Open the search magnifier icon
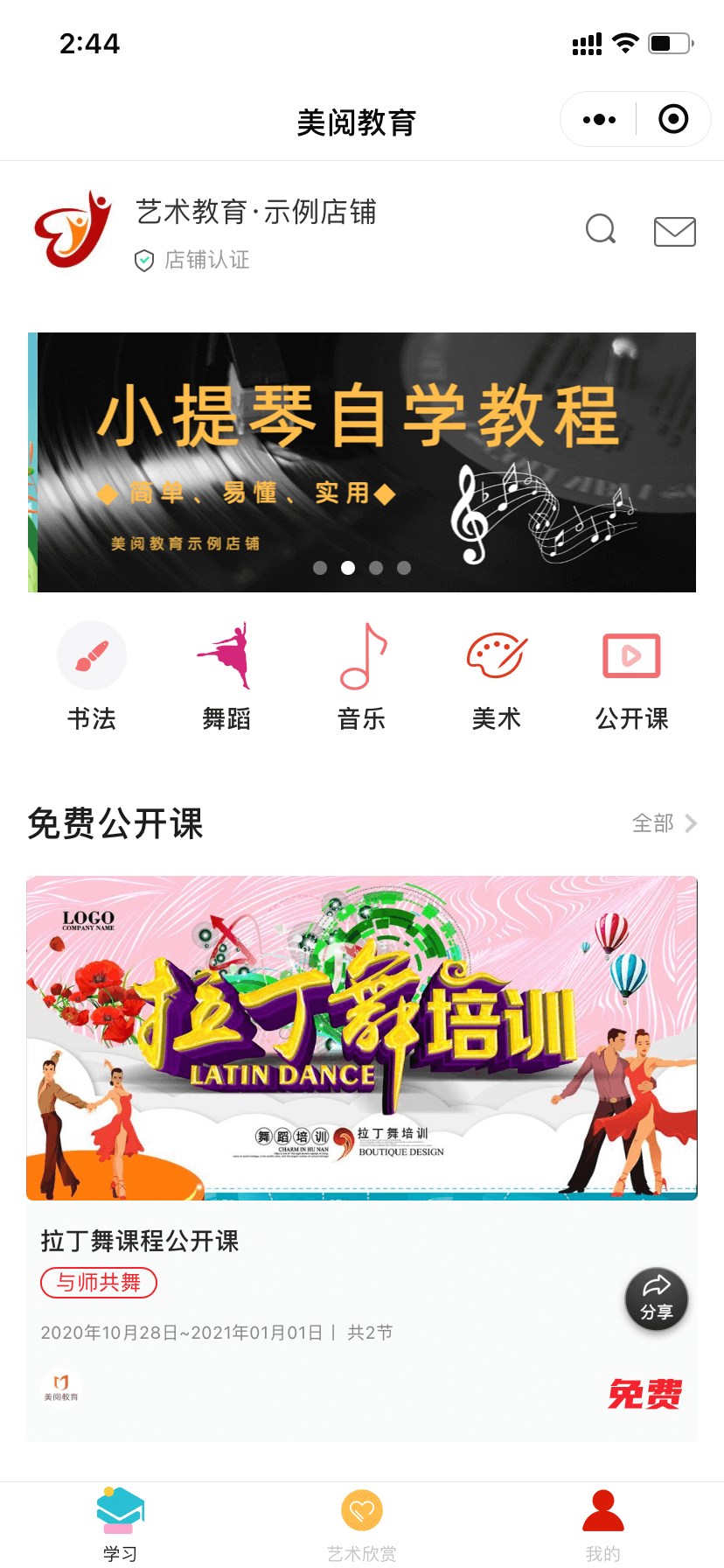 [601, 229]
